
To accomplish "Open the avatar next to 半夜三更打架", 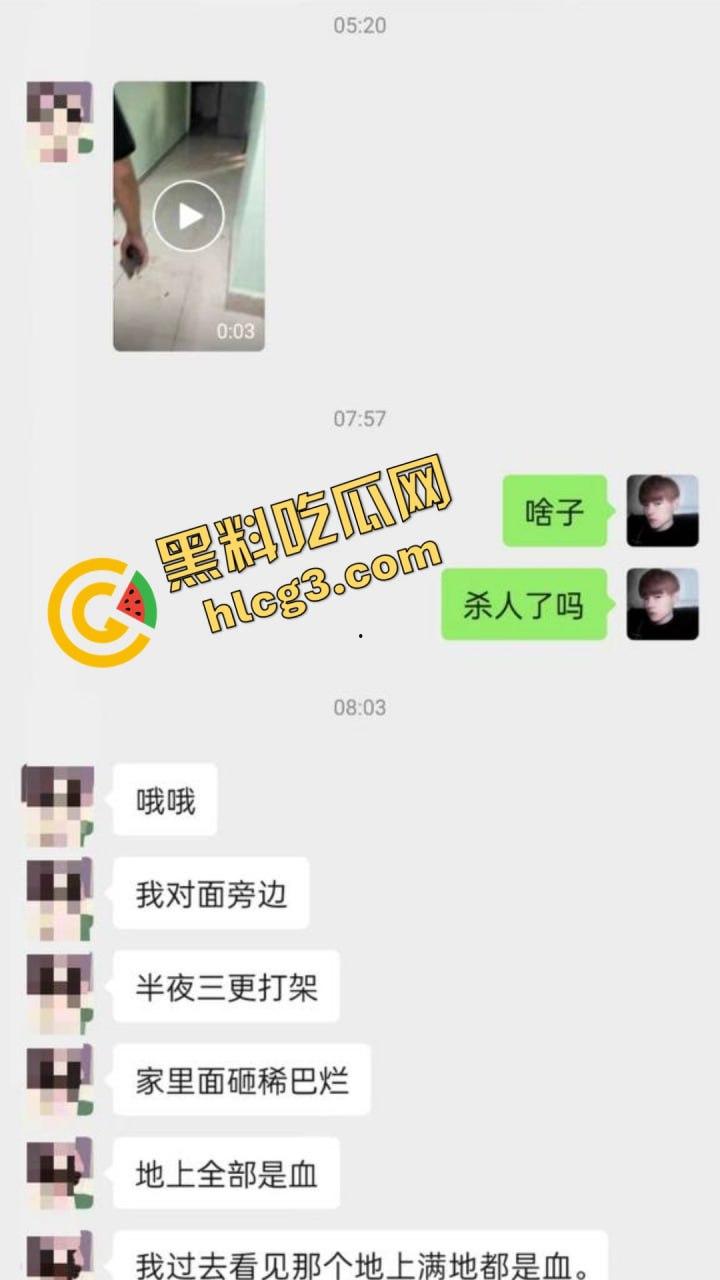I will pos(57,990).
